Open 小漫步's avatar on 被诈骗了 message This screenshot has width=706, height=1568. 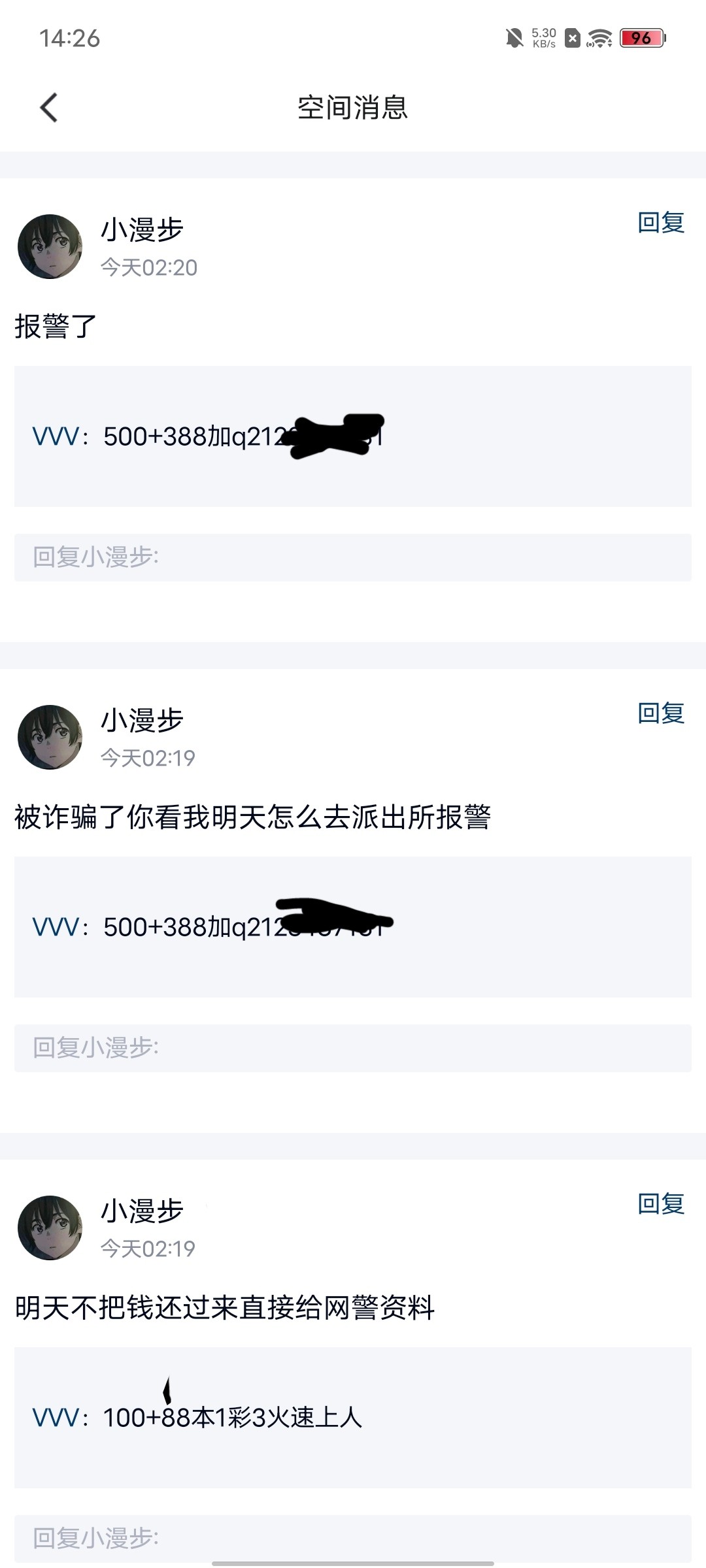tap(50, 737)
